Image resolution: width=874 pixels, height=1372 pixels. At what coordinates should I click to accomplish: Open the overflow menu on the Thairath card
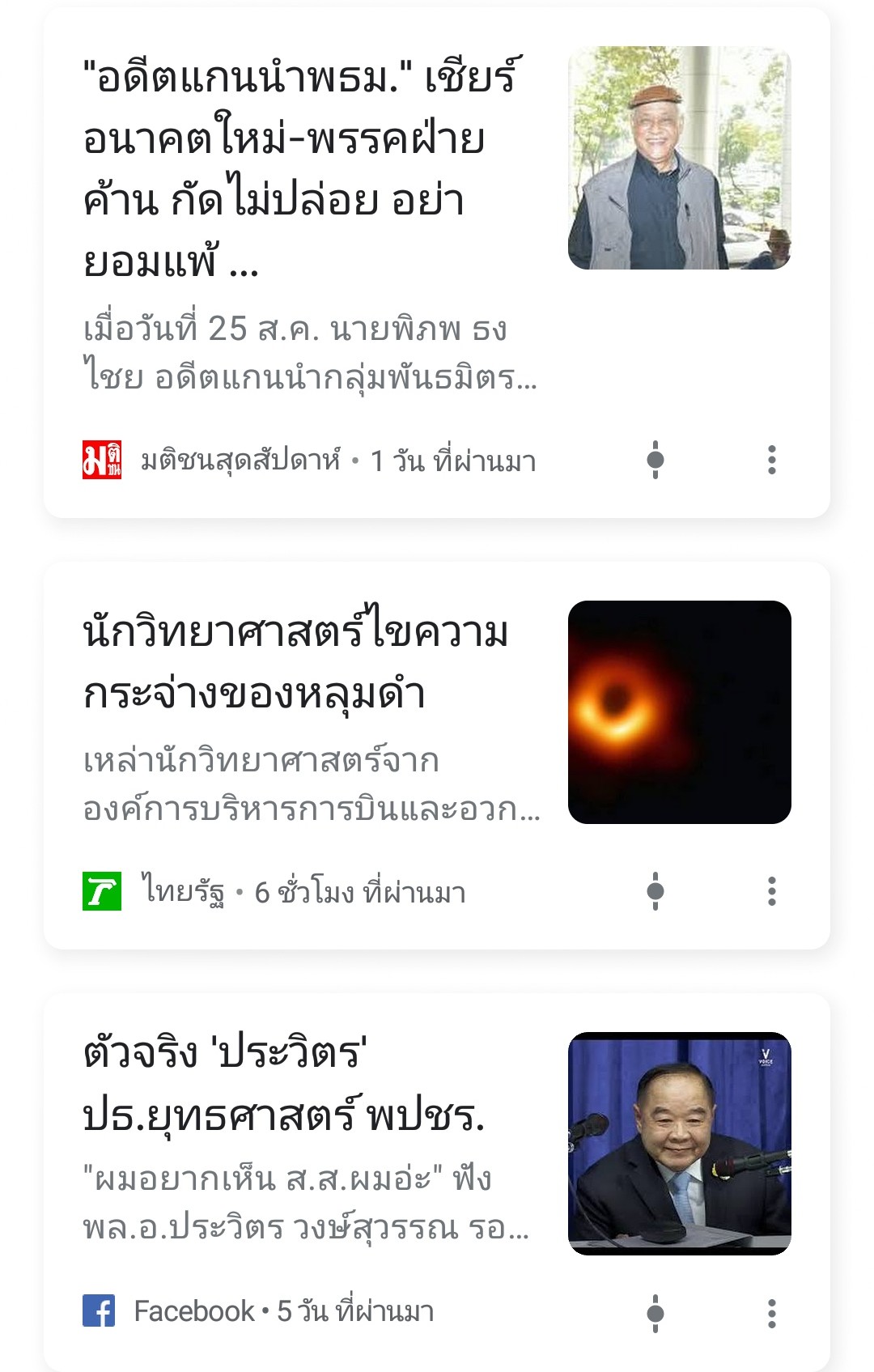coord(772,891)
